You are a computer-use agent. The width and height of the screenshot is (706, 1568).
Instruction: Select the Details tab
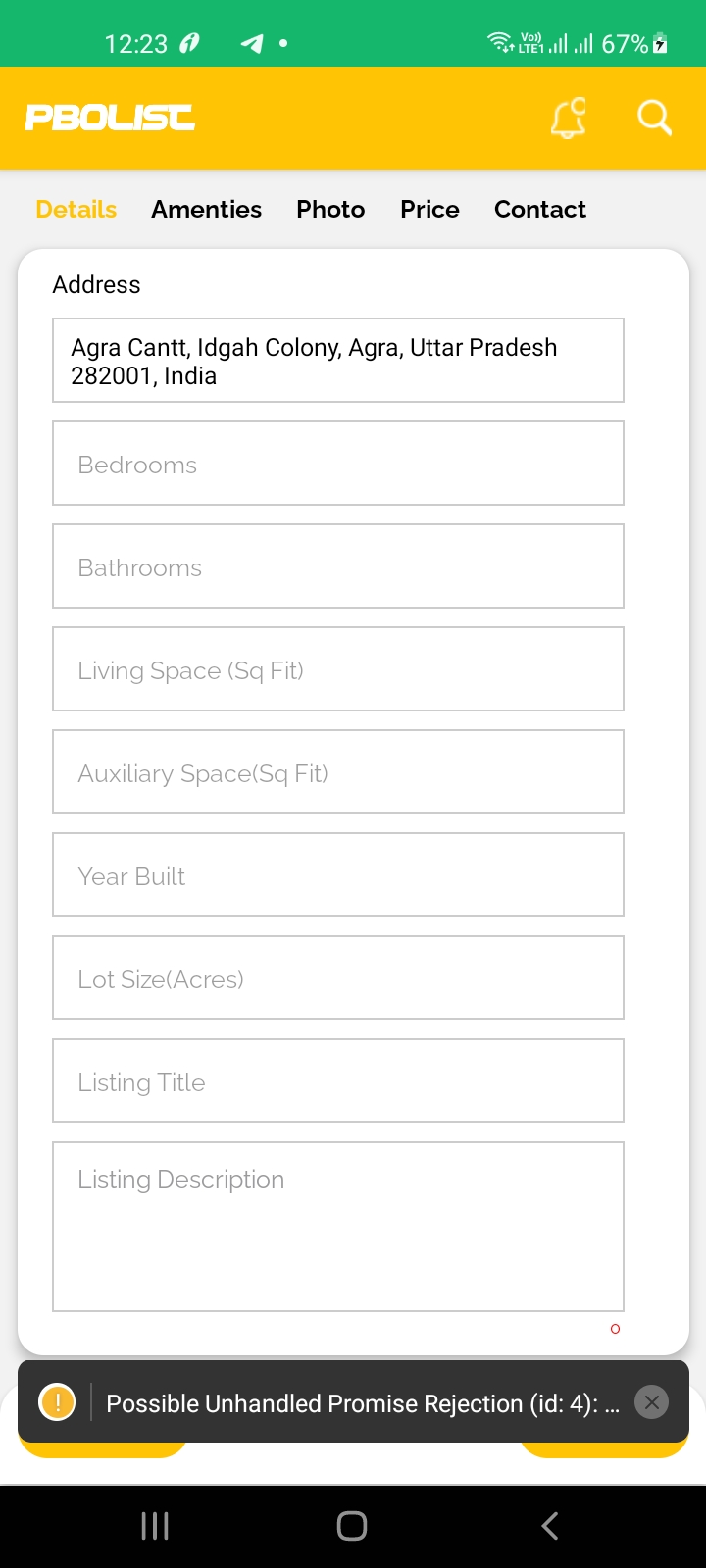point(76,209)
